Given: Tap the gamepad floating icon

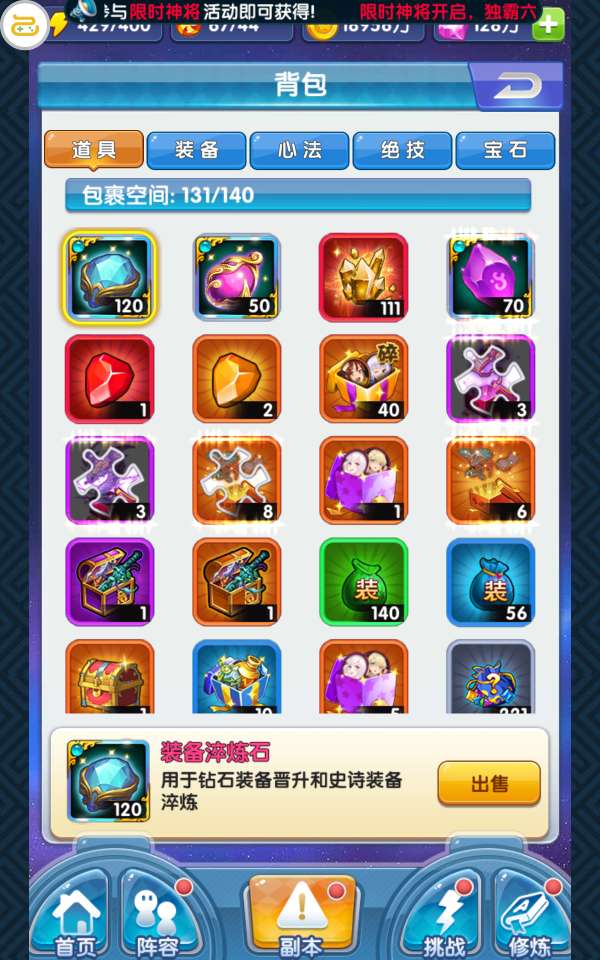Looking at the screenshot, I should [x=25, y=25].
